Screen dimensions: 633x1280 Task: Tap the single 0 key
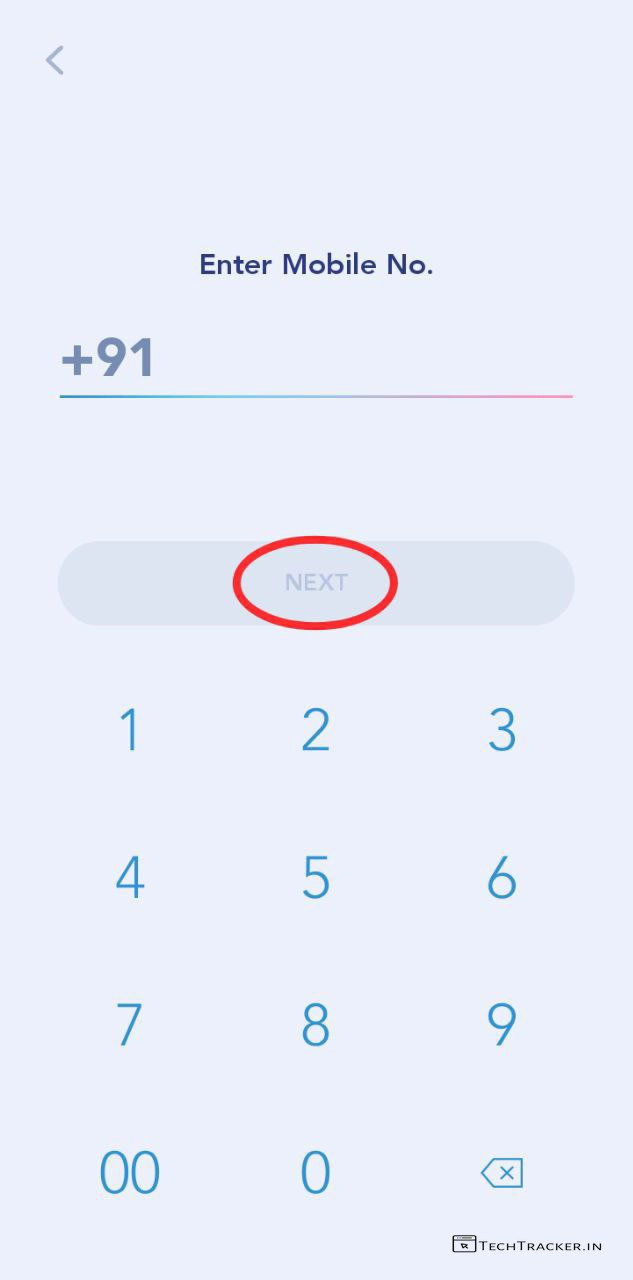316,1173
